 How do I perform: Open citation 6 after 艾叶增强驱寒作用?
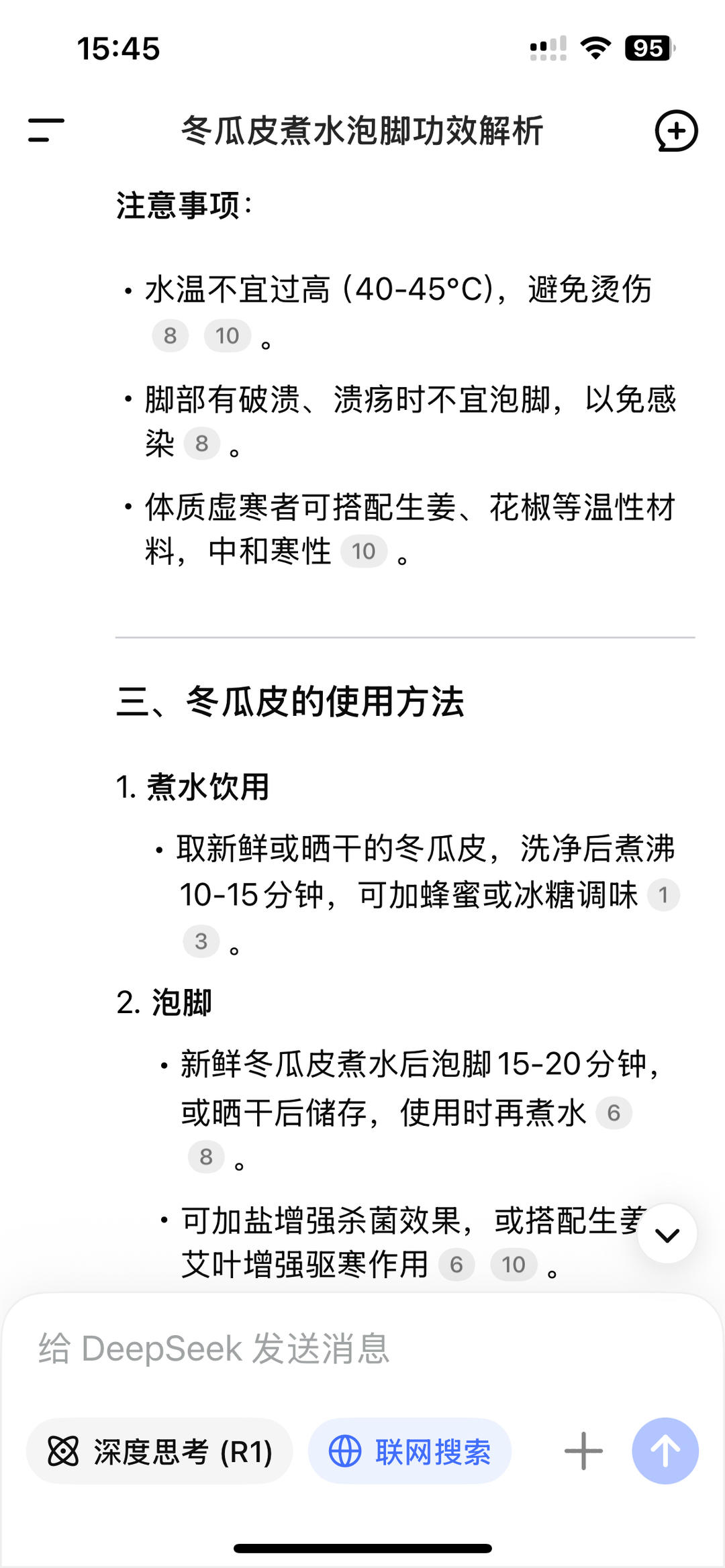click(x=456, y=1265)
